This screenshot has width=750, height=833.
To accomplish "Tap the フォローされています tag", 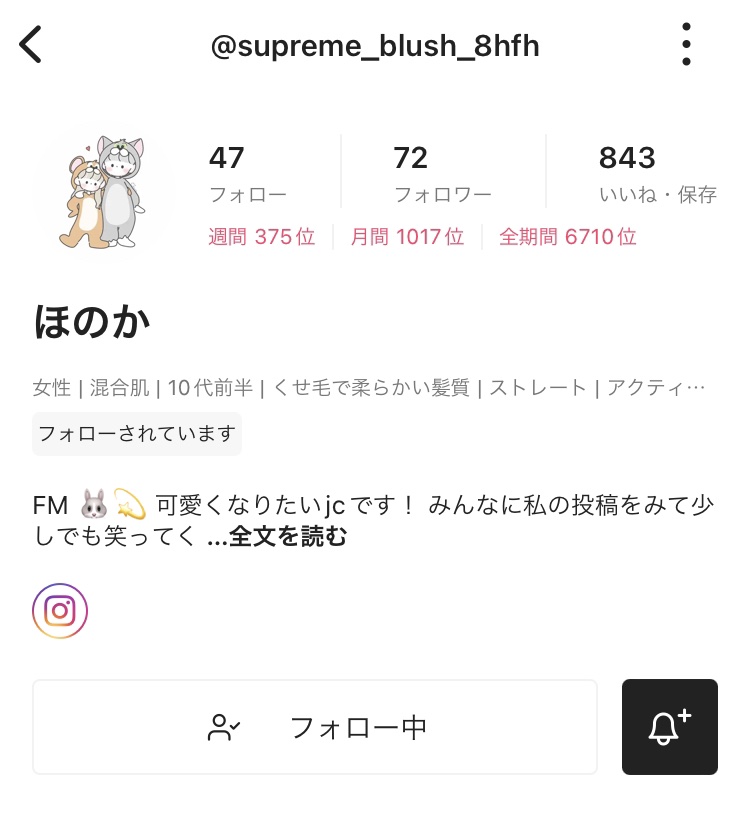I will [x=136, y=433].
